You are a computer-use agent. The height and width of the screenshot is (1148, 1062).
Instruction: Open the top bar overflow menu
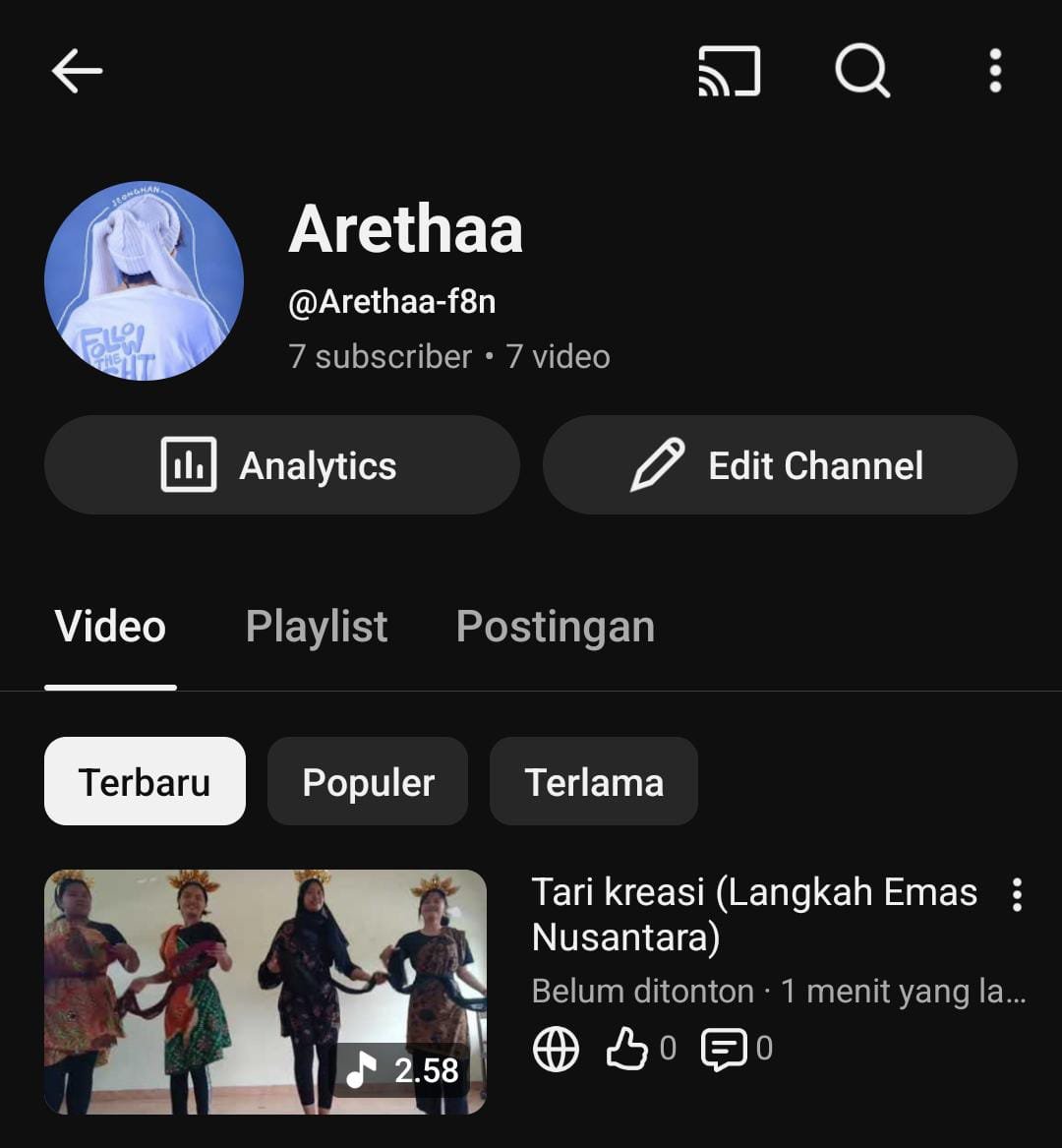tap(995, 72)
